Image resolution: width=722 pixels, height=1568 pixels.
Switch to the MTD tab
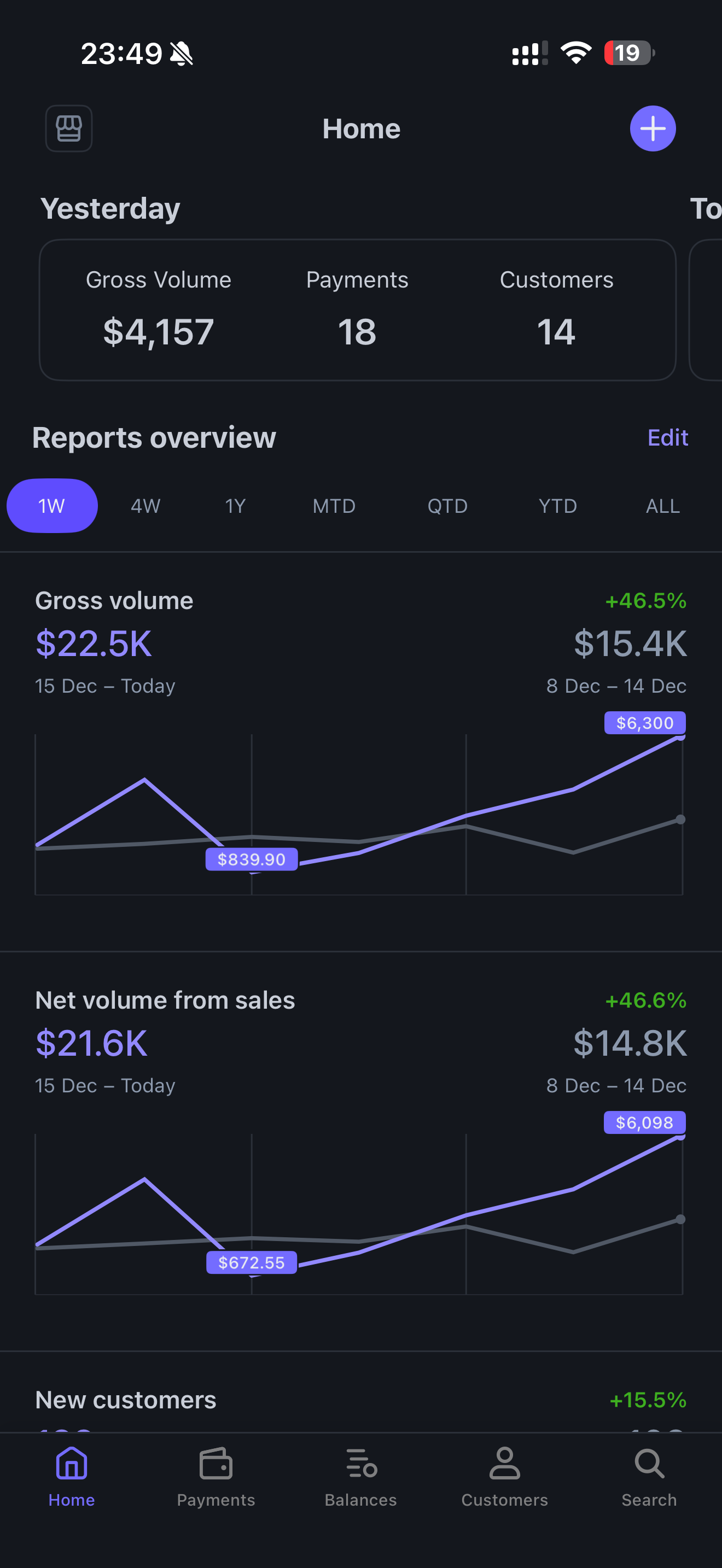pos(334,505)
